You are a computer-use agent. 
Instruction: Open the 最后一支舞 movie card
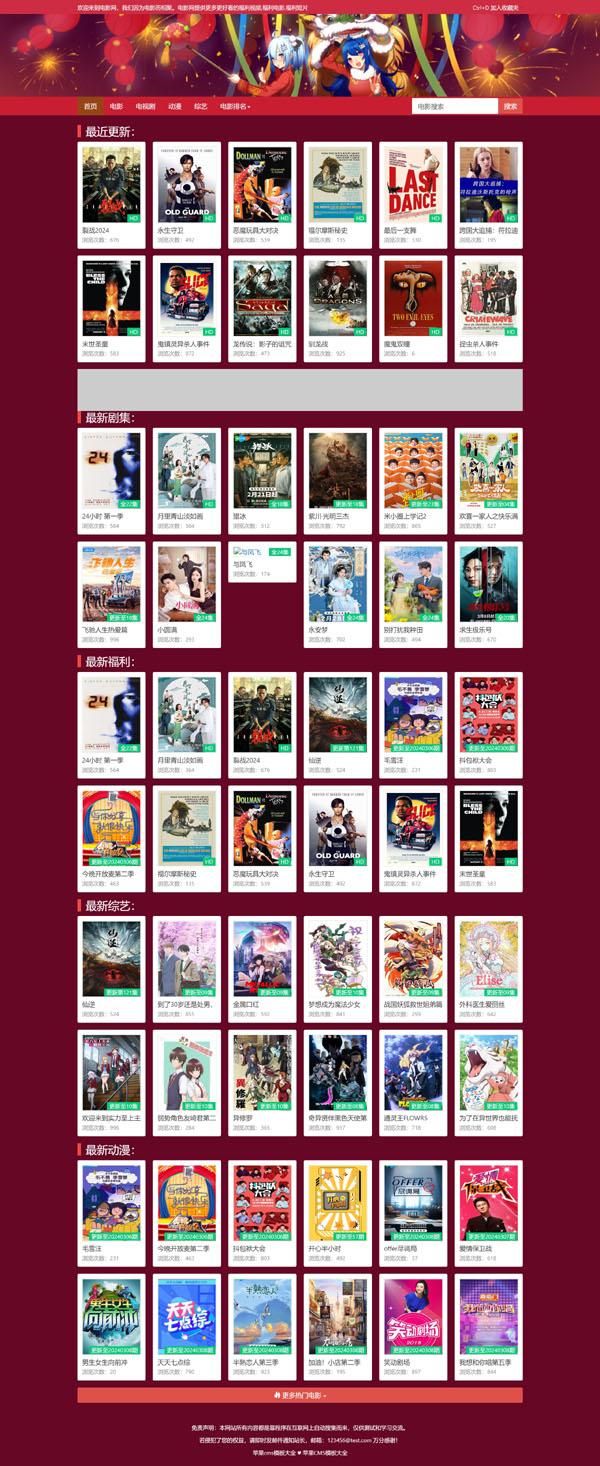point(413,187)
